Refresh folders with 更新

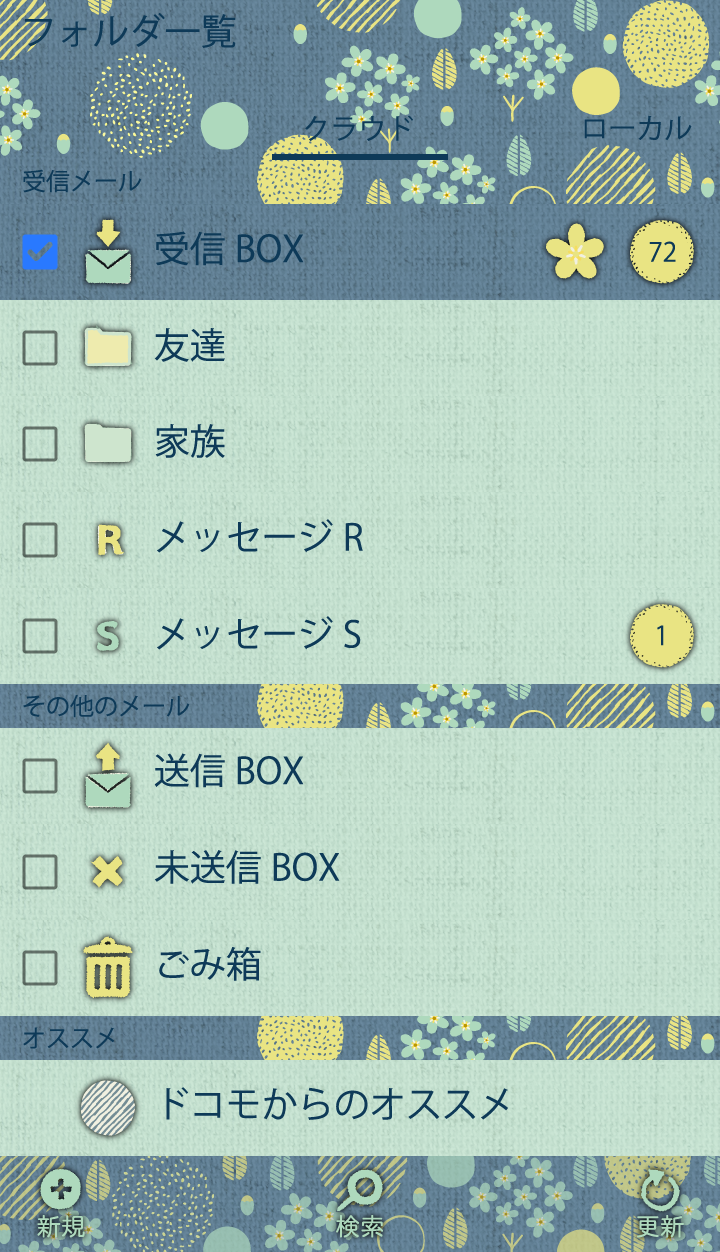[659, 1203]
